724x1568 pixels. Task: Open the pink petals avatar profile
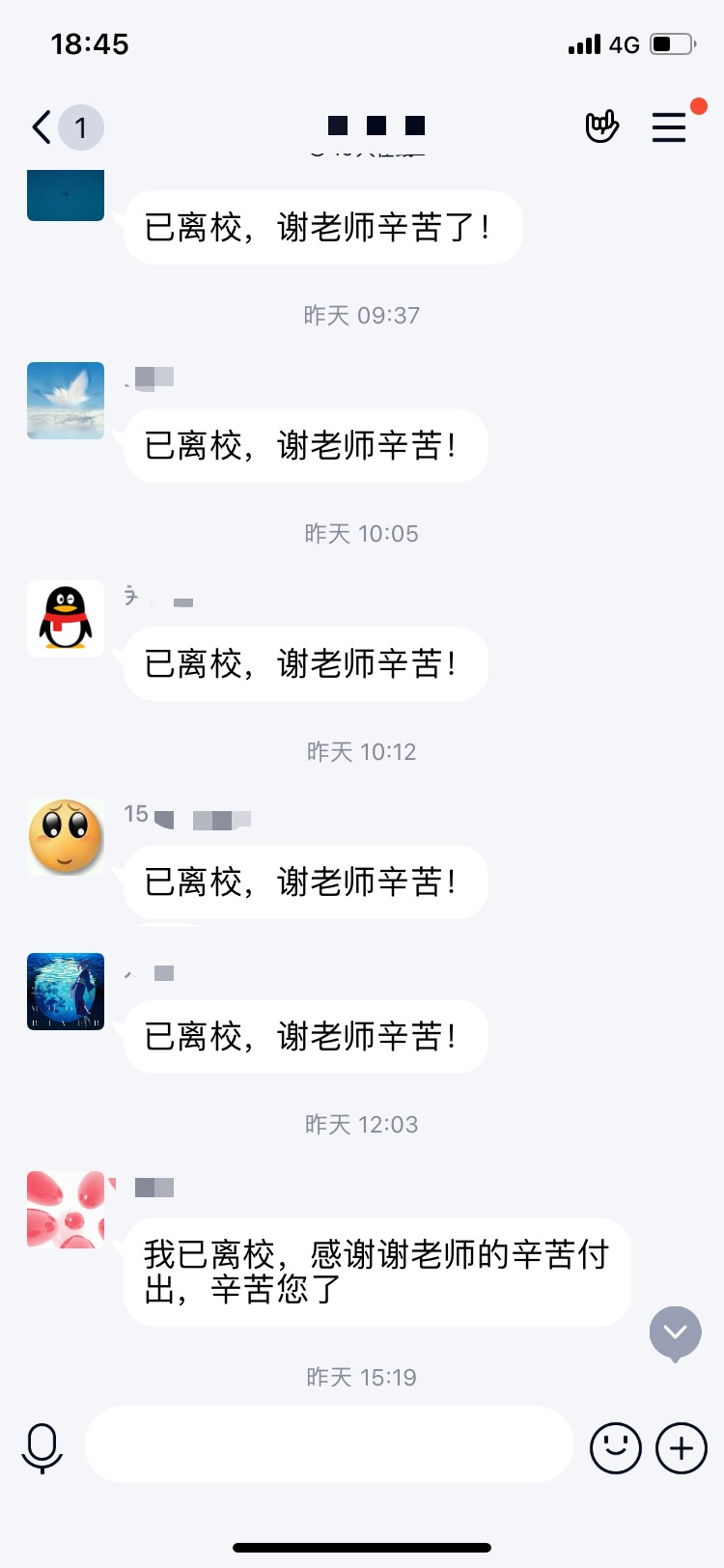pyautogui.click(x=66, y=1210)
